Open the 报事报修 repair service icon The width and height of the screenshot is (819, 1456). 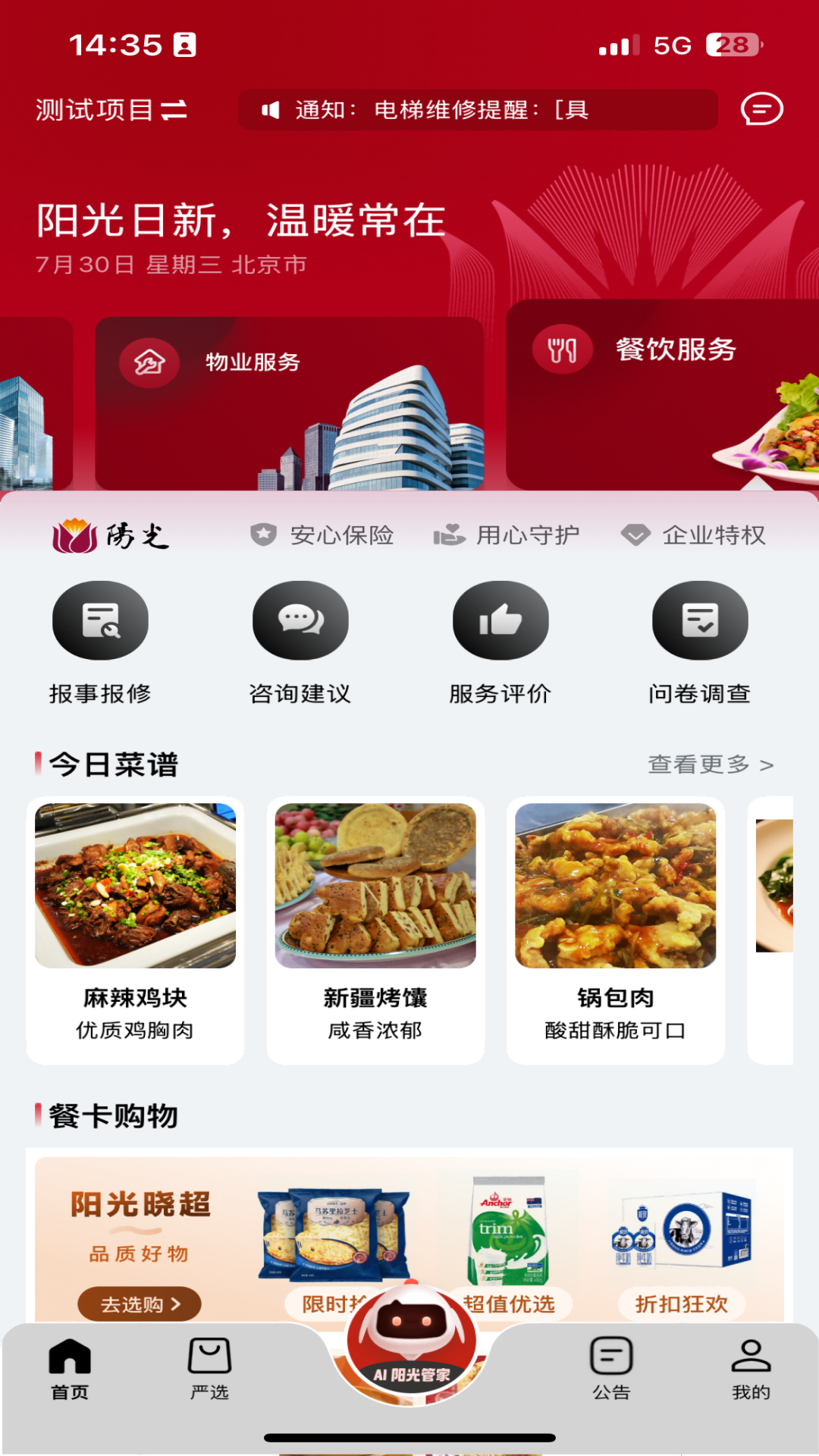[x=100, y=620]
